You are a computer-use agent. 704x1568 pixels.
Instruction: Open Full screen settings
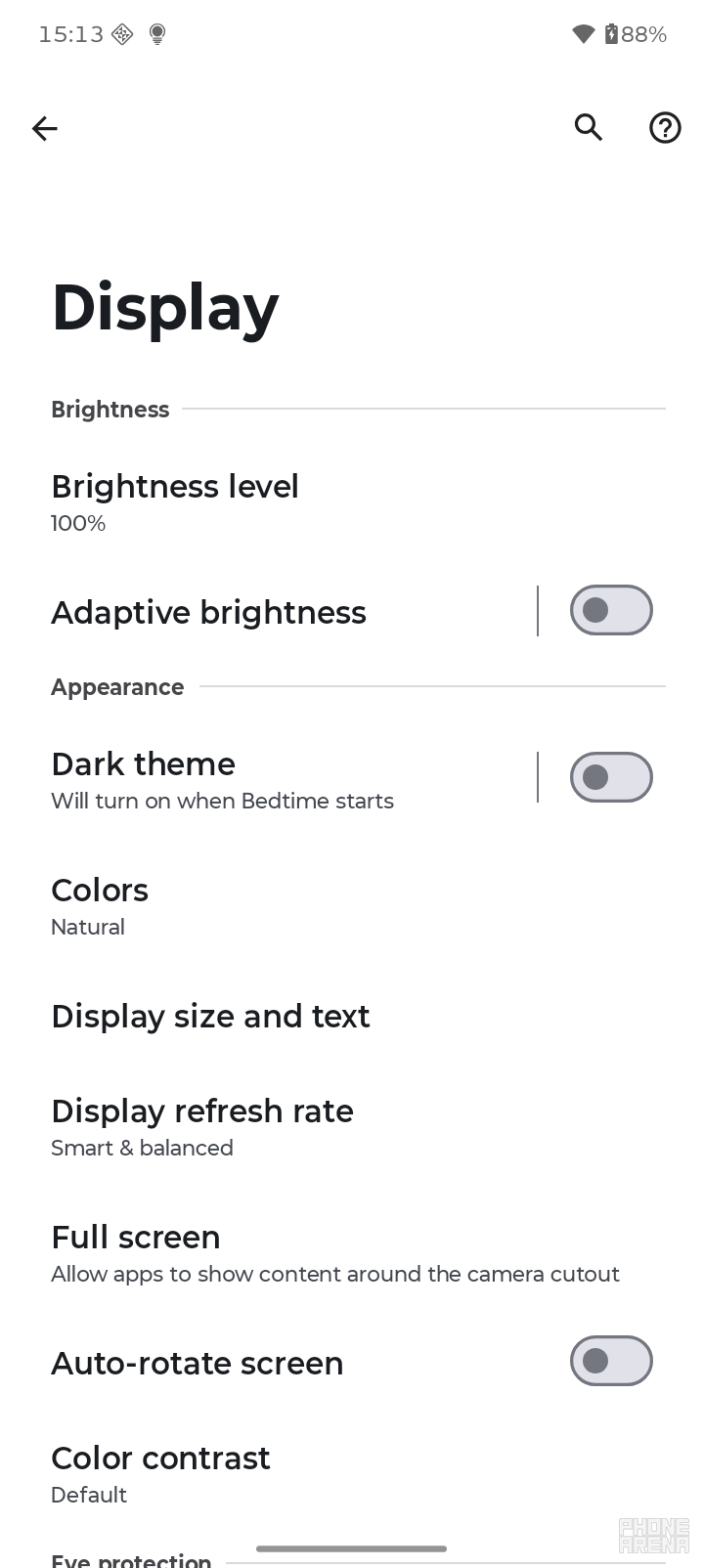(x=334, y=1253)
